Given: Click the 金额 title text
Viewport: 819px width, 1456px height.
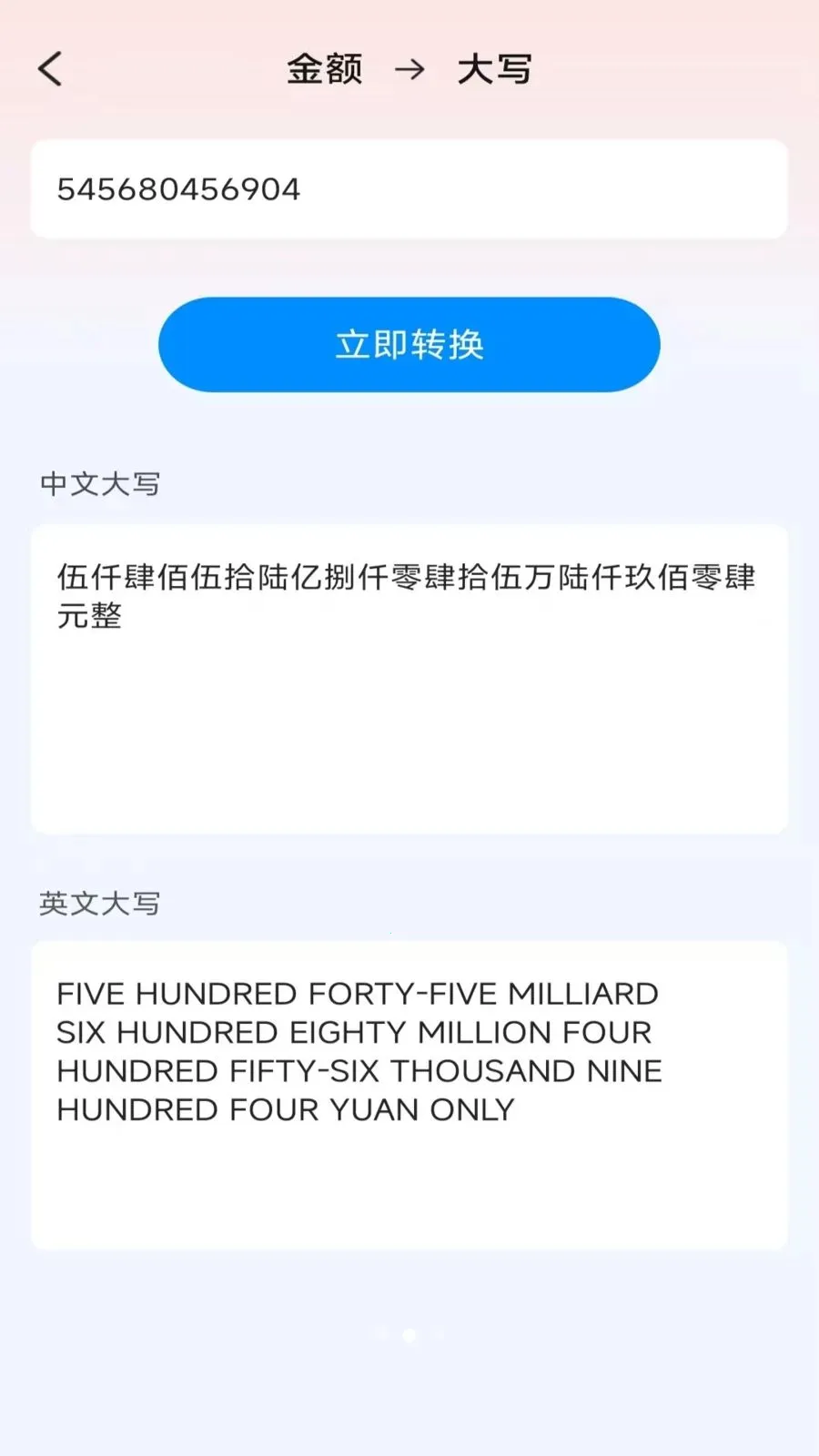Looking at the screenshot, I should pyautogui.click(x=323, y=69).
